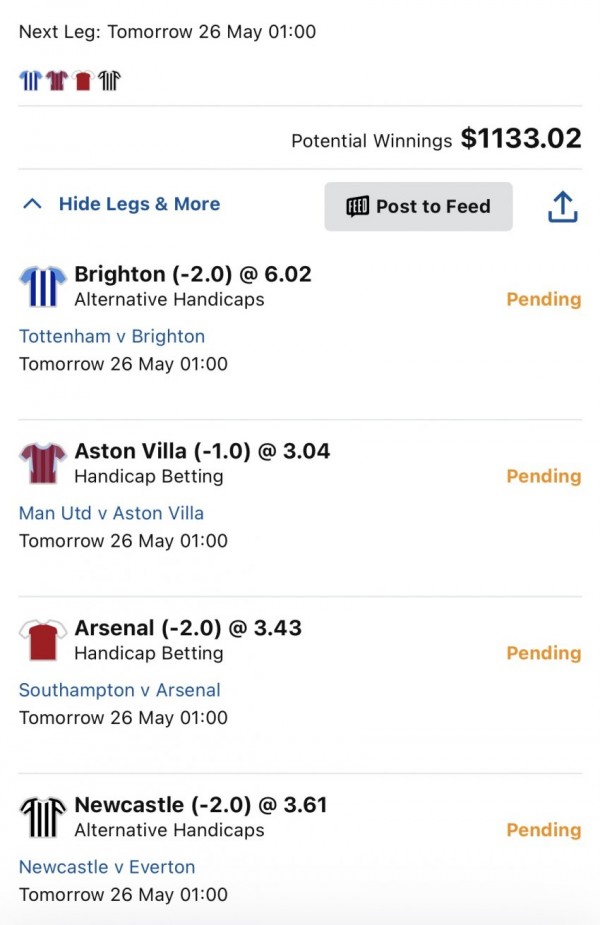Share this bet slip
Viewport: 600px width, 925px height.
point(563,207)
